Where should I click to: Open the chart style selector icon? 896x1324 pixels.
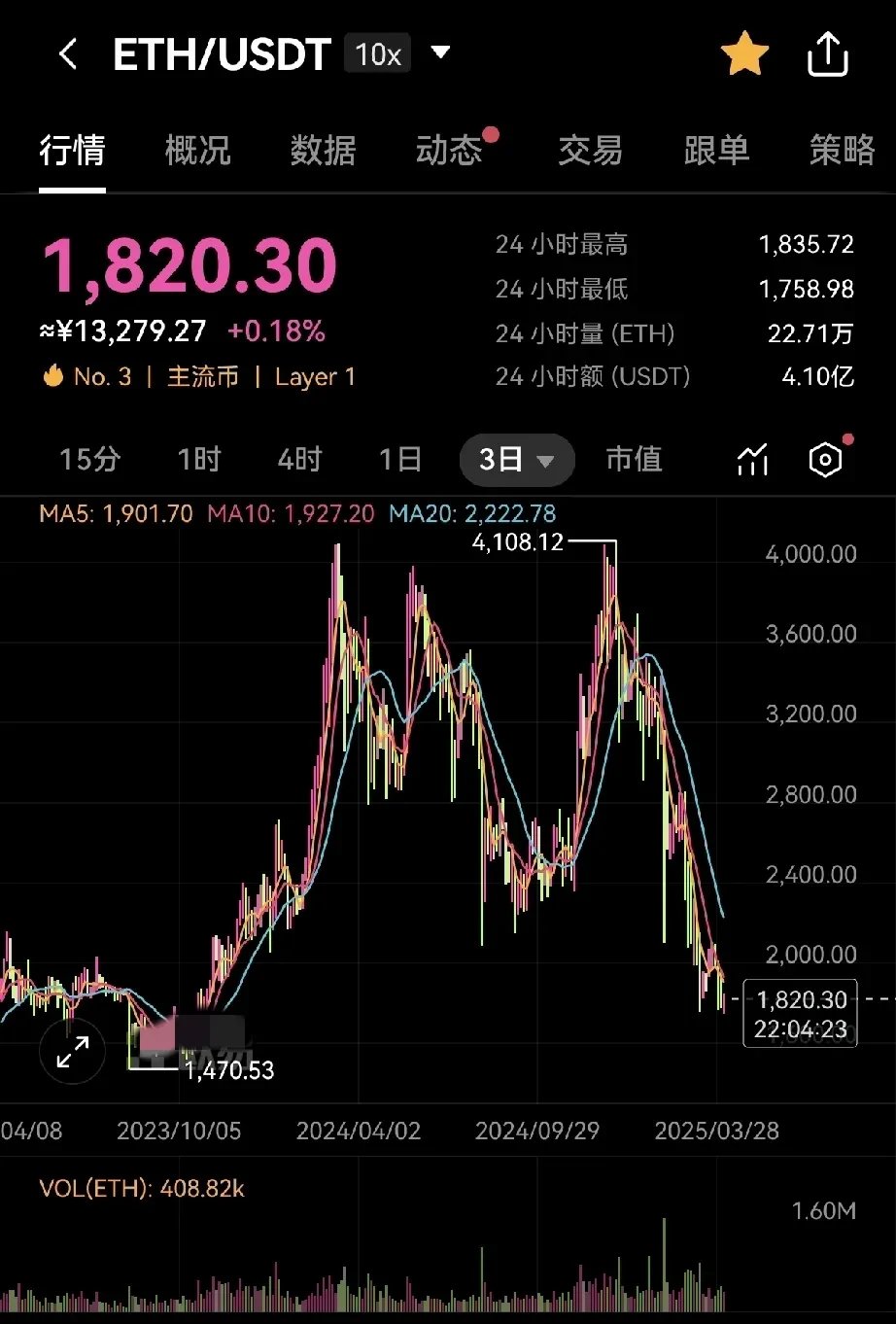click(x=752, y=459)
